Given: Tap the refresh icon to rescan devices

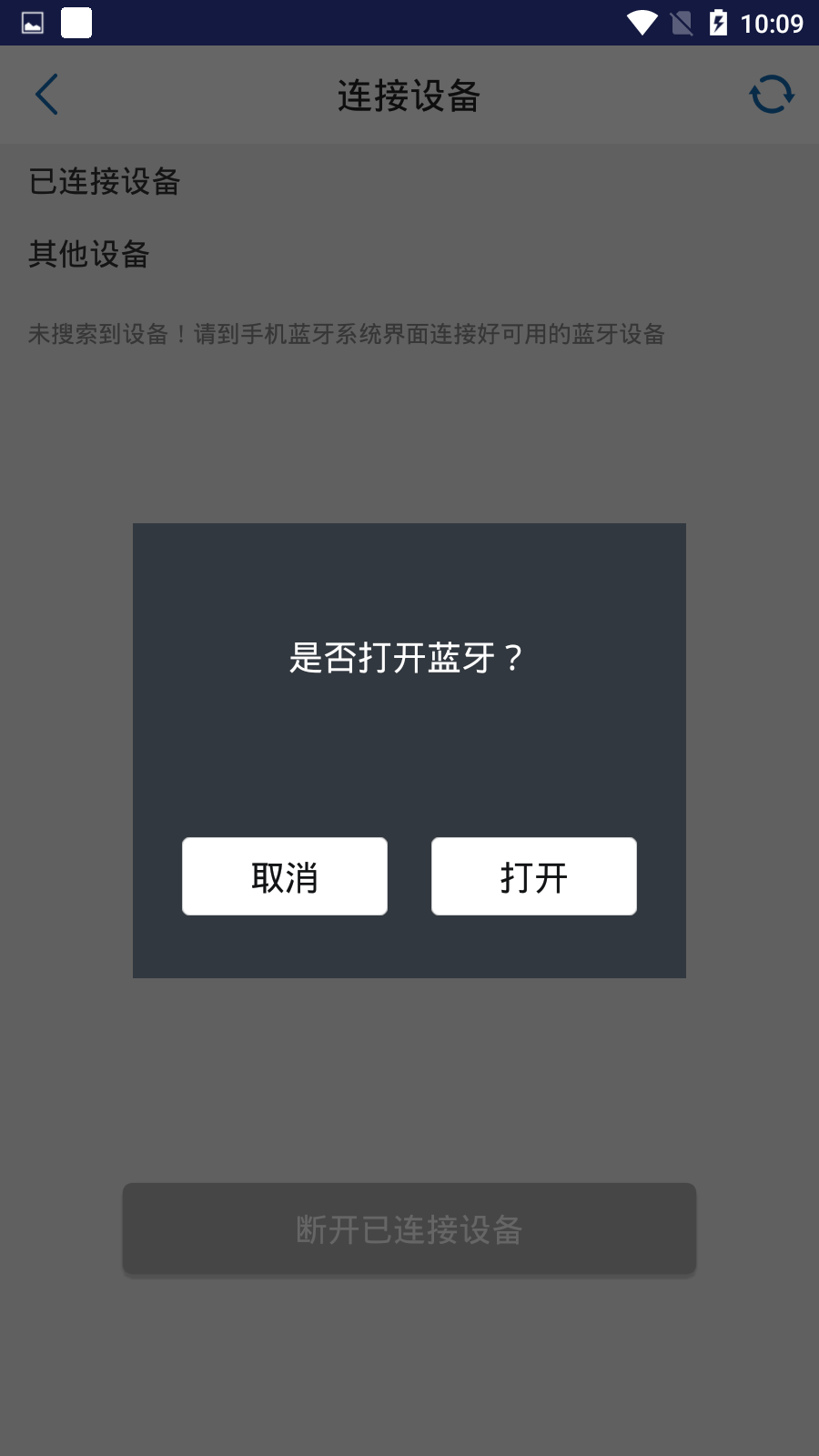Looking at the screenshot, I should pos(771,95).
